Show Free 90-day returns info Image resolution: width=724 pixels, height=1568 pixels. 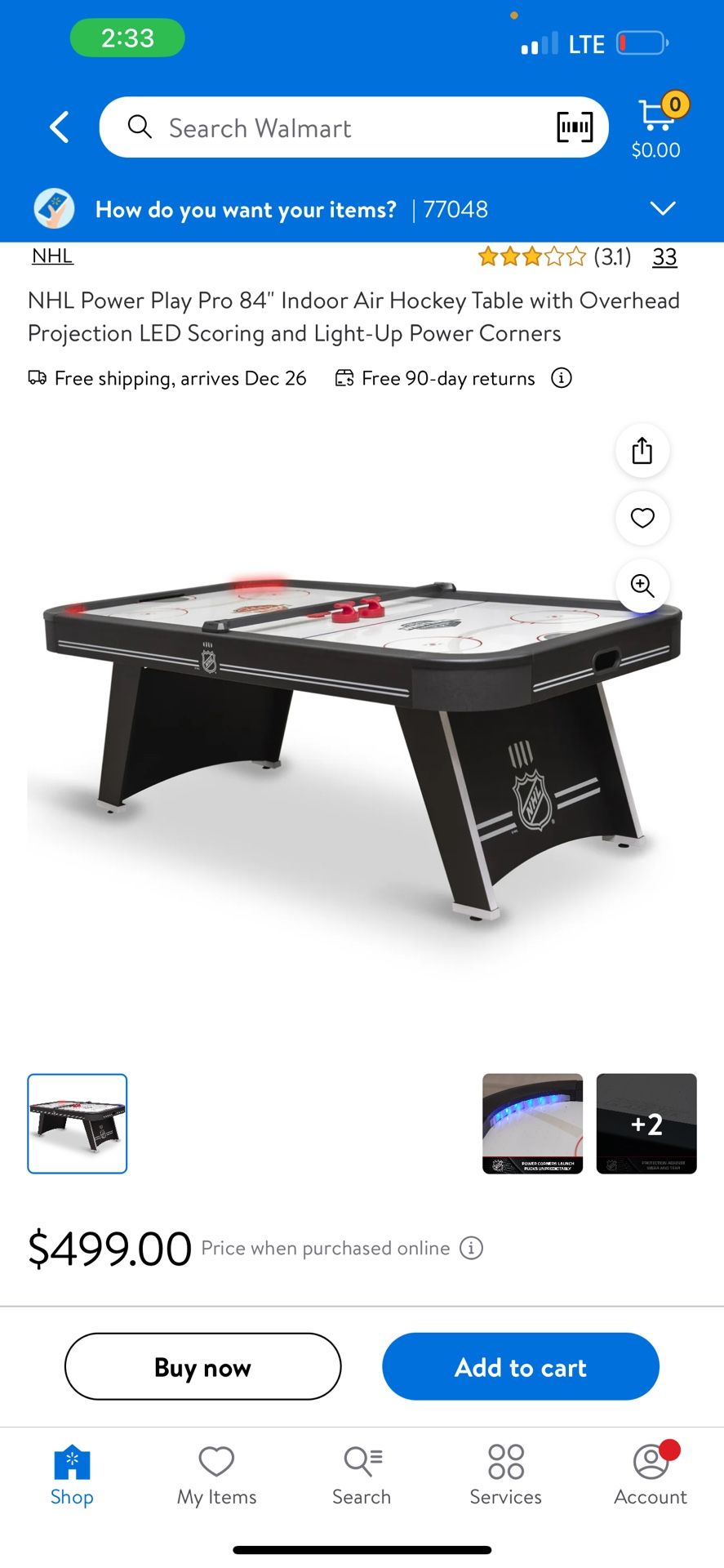pyautogui.click(x=562, y=378)
